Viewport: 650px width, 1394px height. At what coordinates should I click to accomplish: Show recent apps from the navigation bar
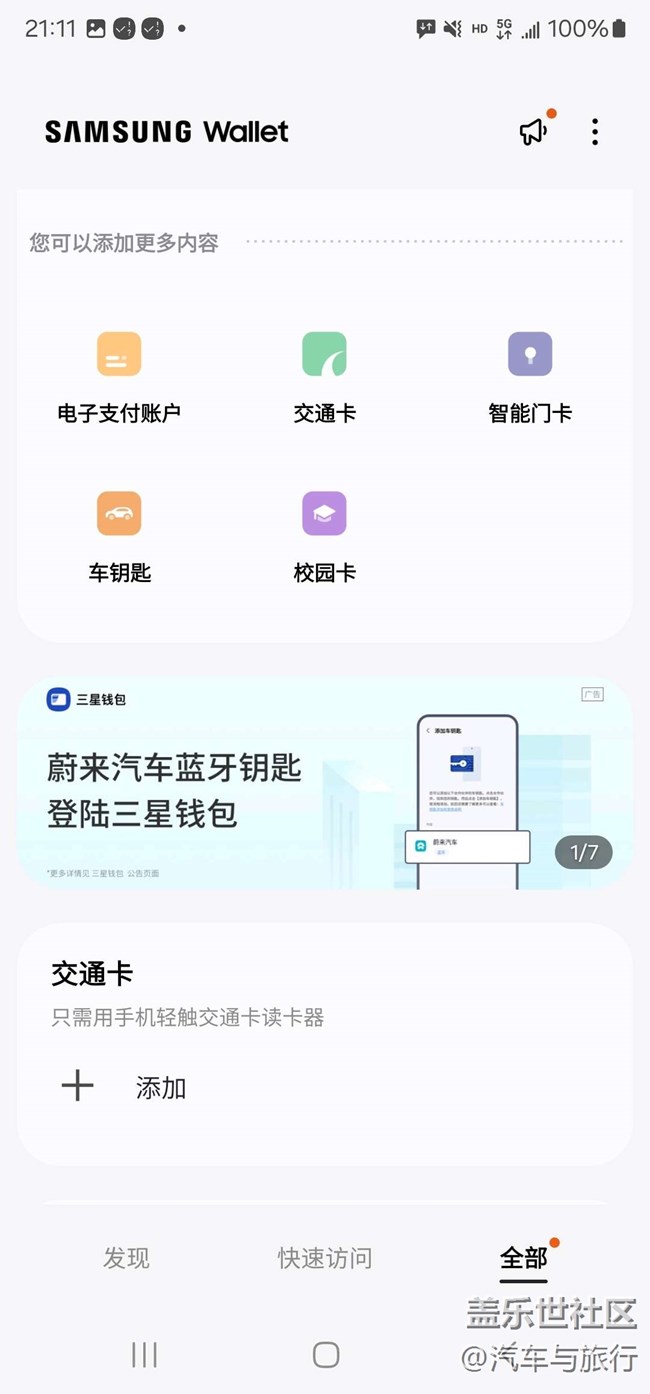tap(145, 1355)
